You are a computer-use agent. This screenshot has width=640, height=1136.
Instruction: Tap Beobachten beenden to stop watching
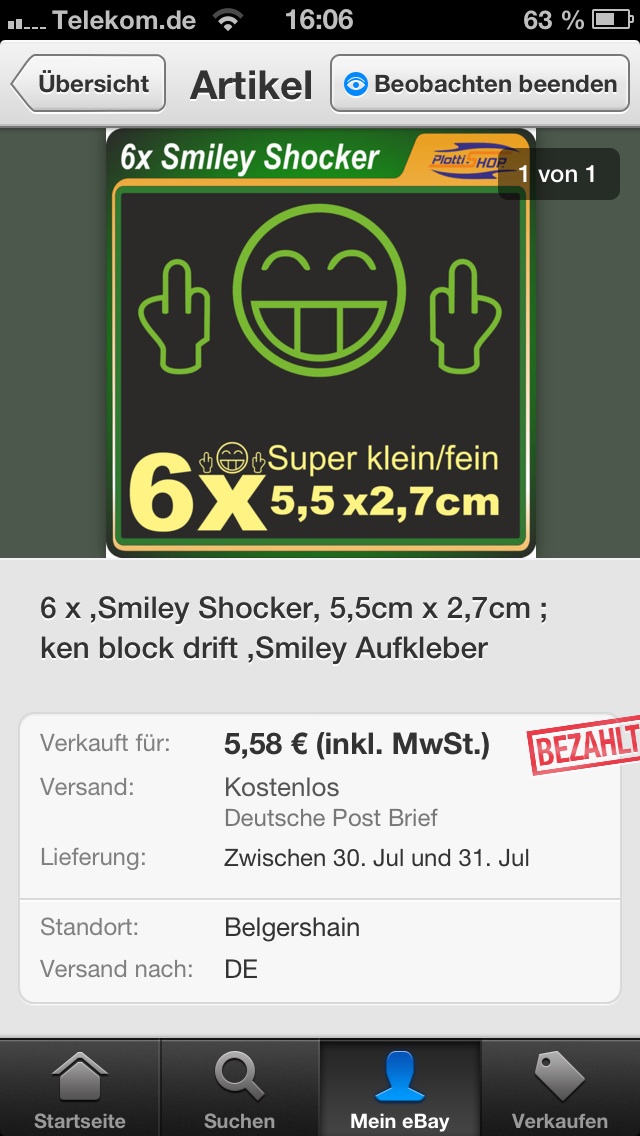click(480, 84)
